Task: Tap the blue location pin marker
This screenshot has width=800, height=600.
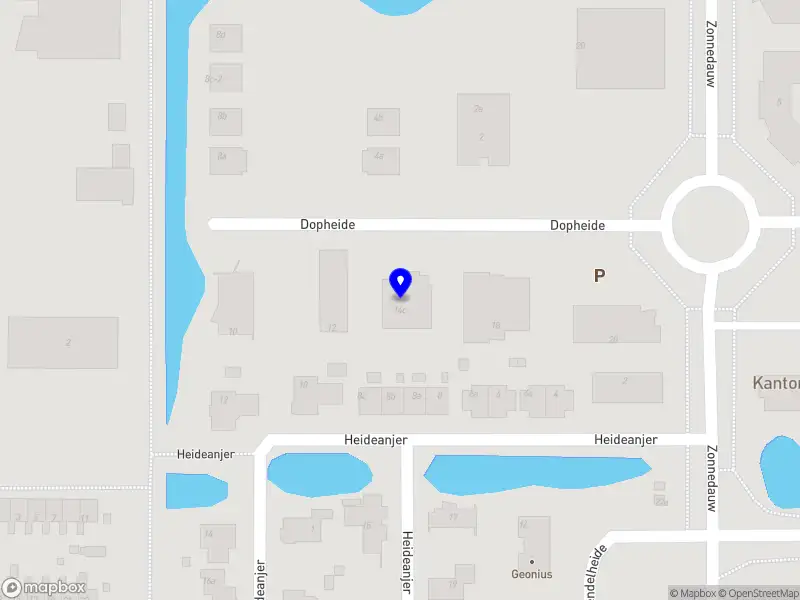Action: click(x=400, y=282)
